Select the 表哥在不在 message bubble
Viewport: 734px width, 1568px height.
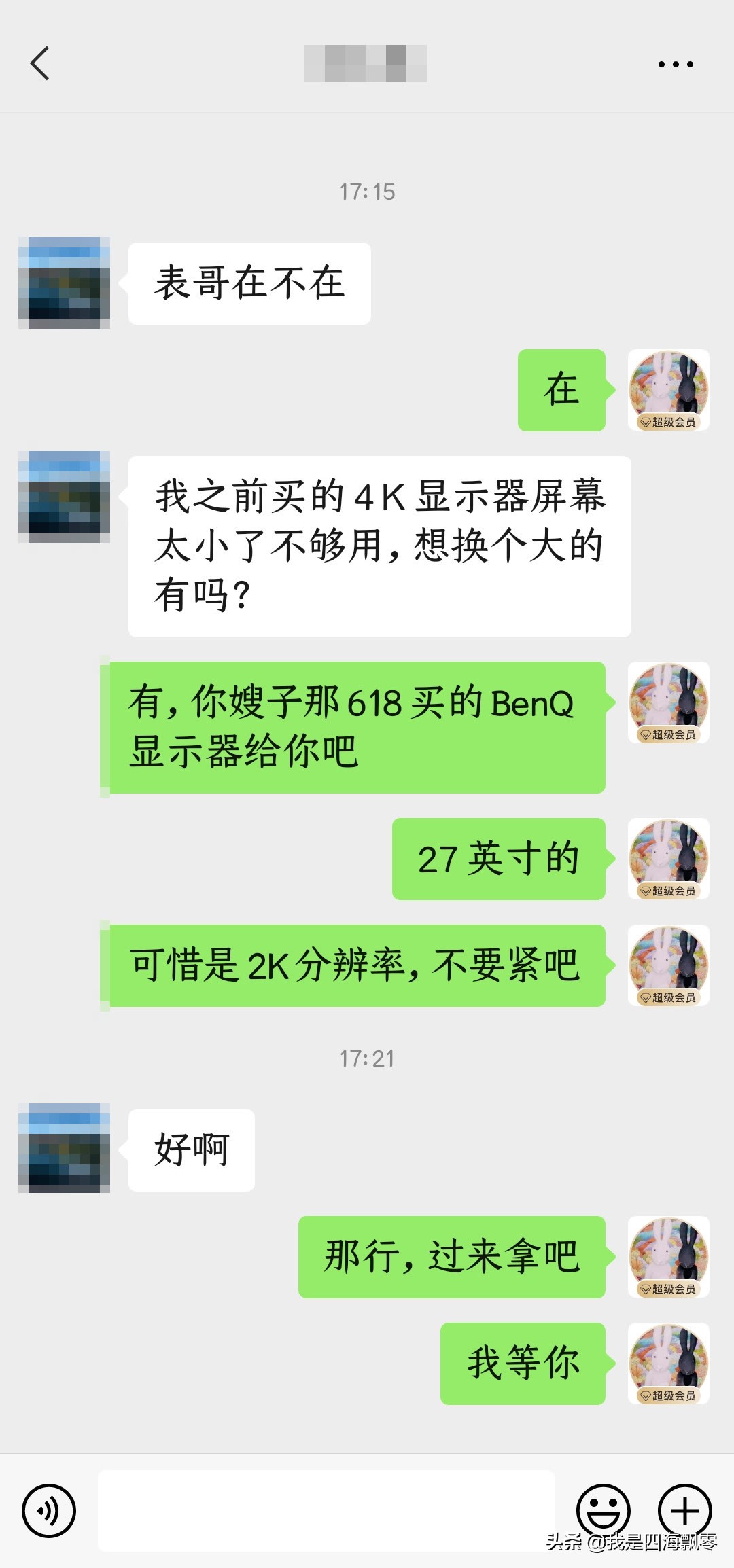pyautogui.click(x=248, y=282)
